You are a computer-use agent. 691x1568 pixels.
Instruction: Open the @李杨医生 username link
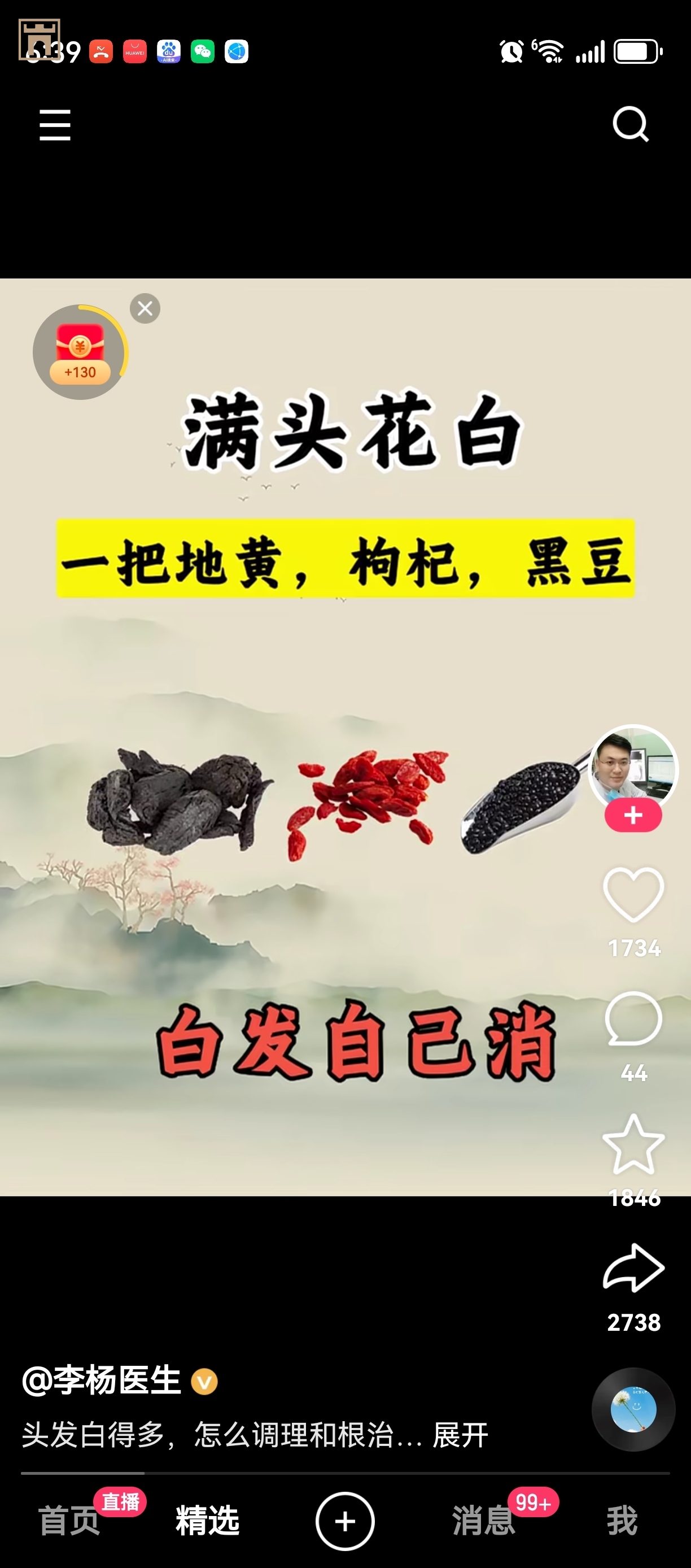(x=102, y=1380)
